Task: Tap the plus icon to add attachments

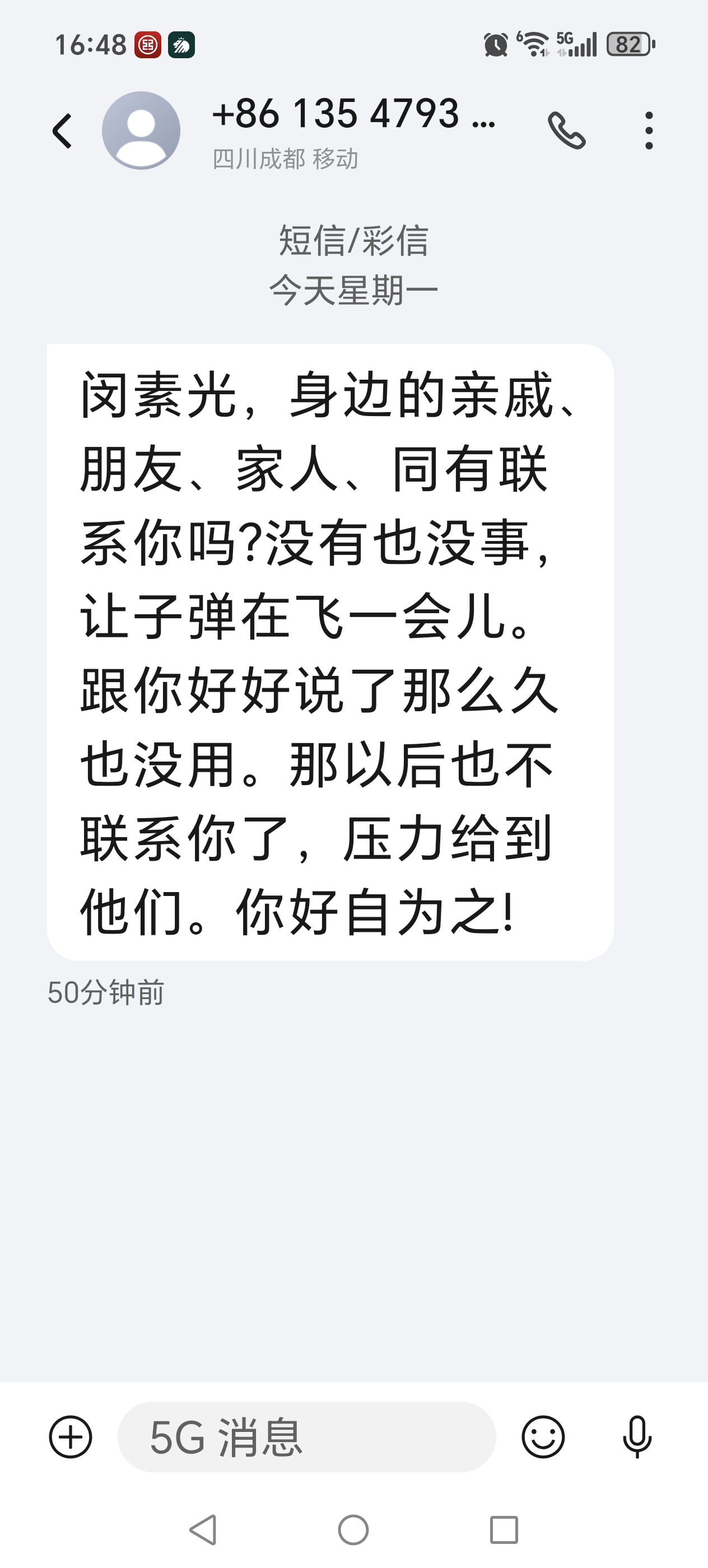Action: coord(71,1437)
